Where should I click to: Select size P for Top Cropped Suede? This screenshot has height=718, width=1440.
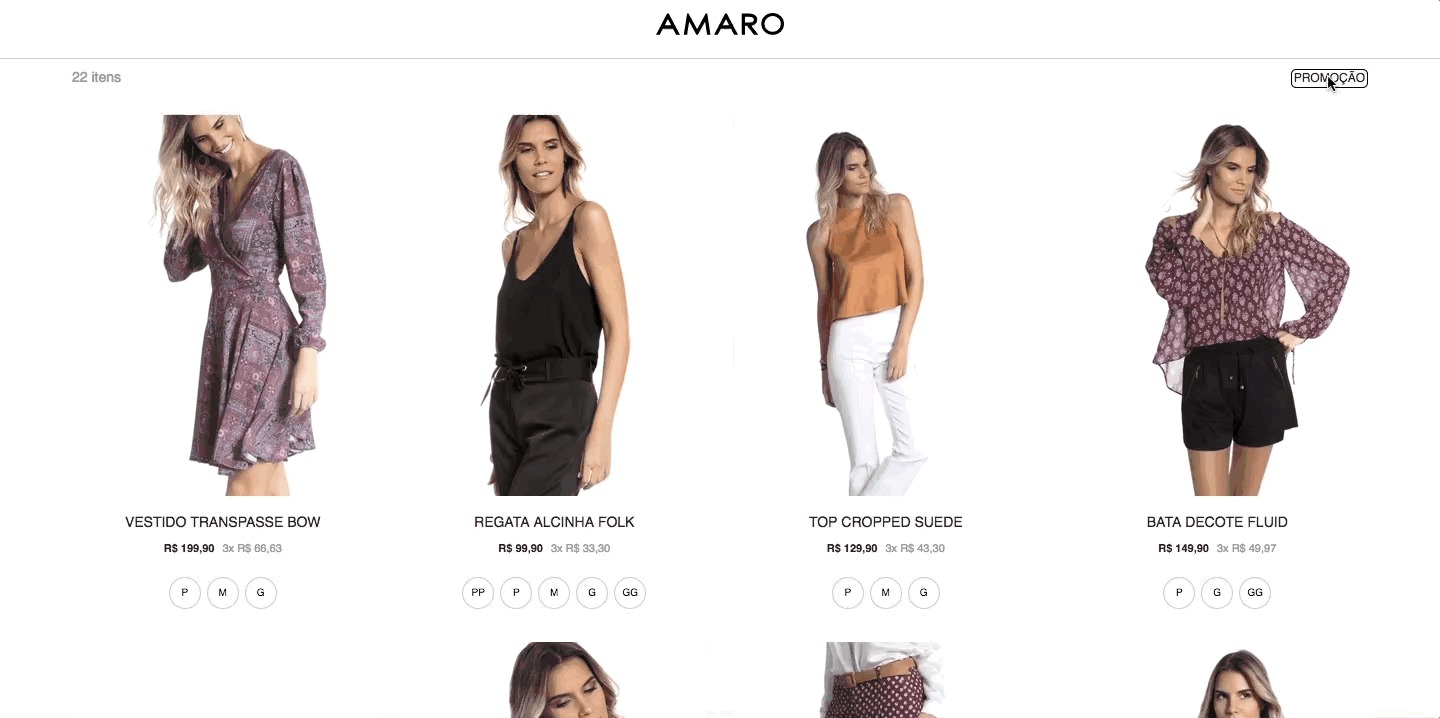(848, 593)
